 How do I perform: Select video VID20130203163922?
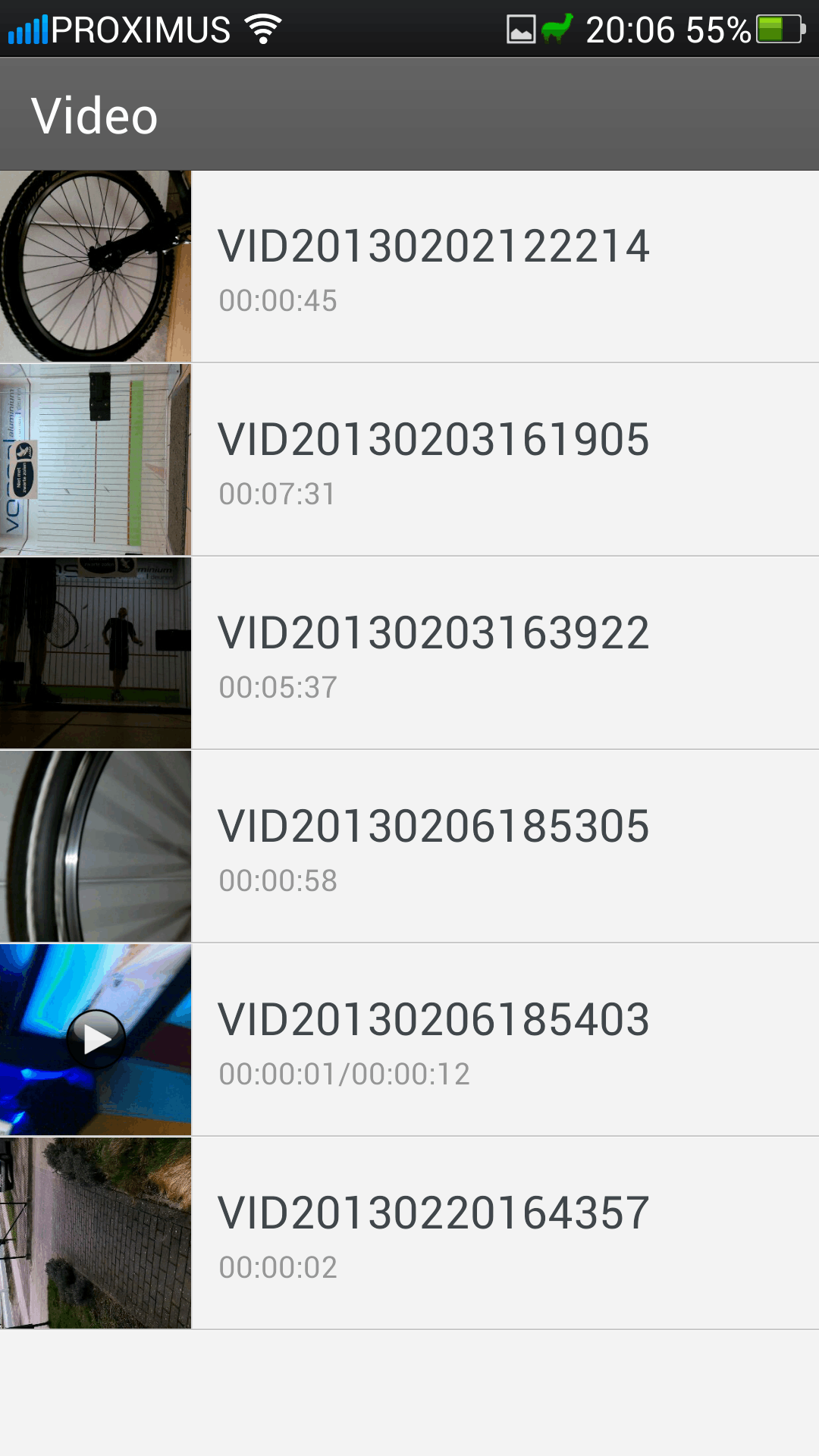432,653
